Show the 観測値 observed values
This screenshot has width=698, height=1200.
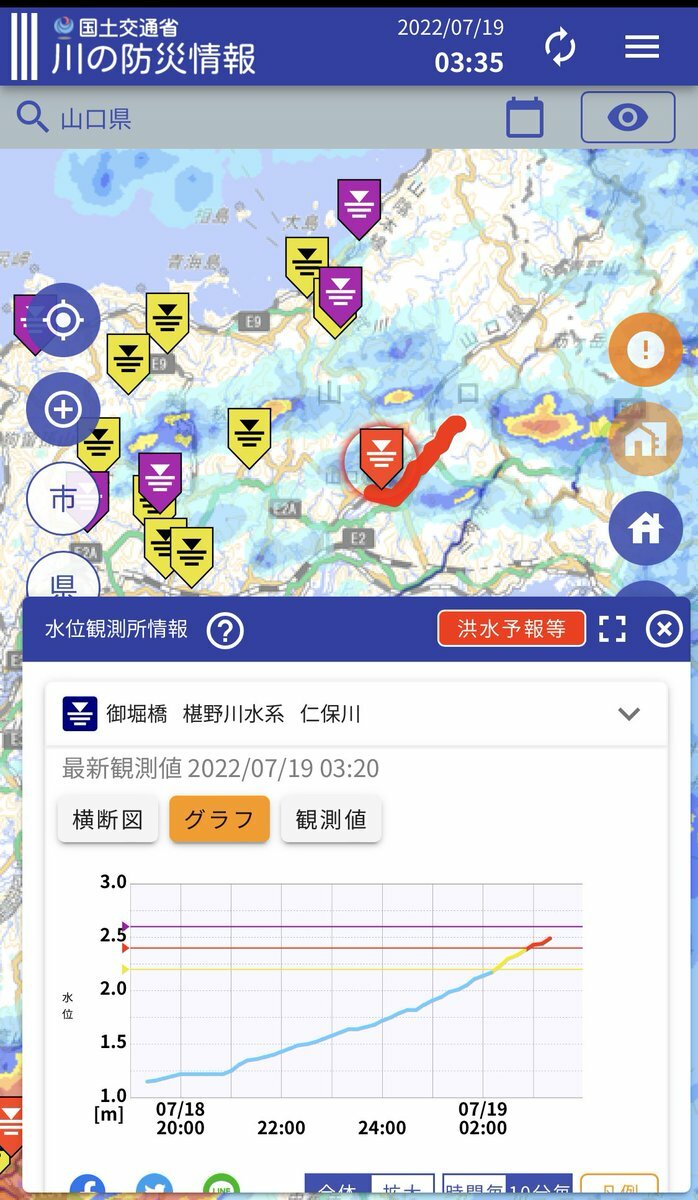[x=330, y=820]
